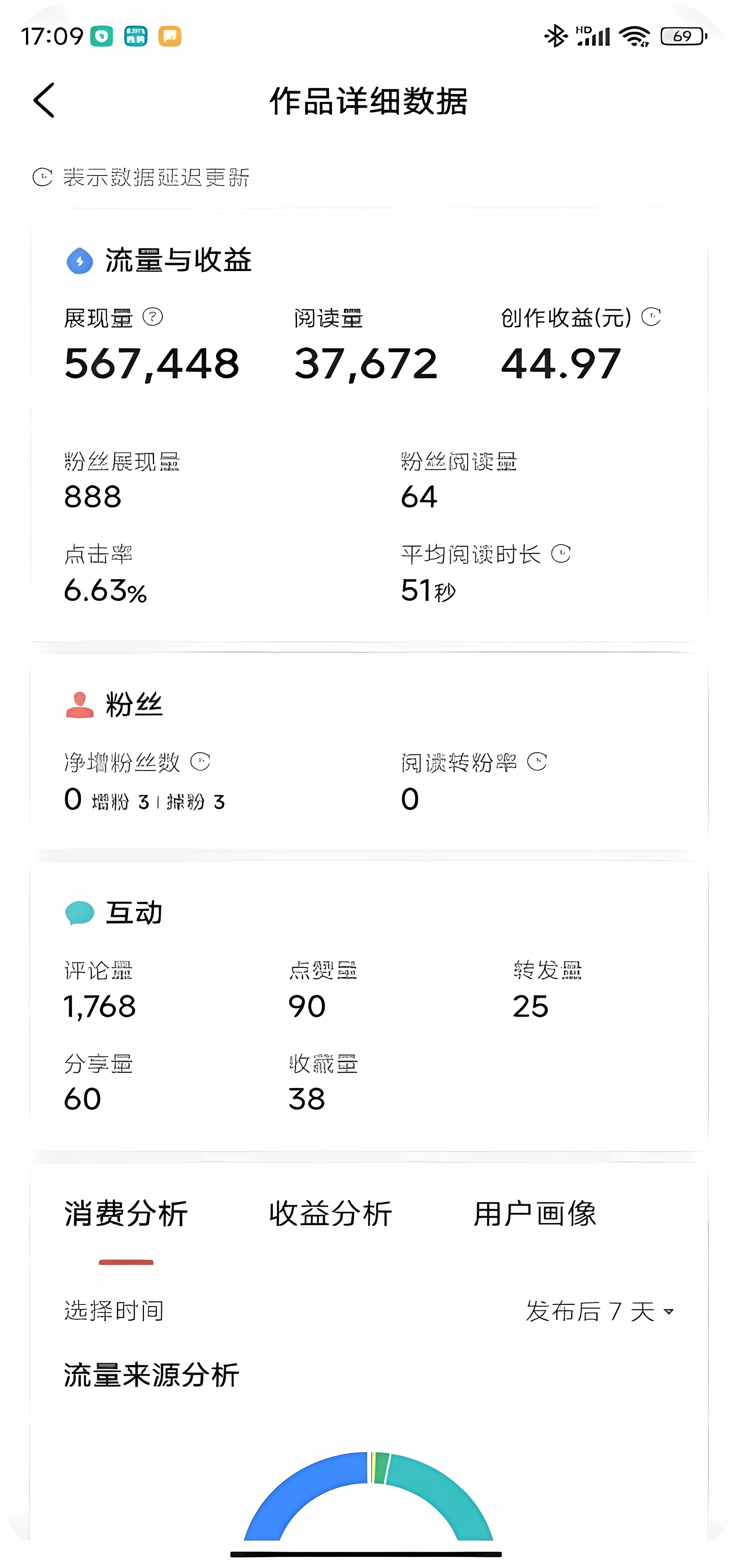737x1568 pixels.
Task: Tap the battery level indicator
Action: 682,37
